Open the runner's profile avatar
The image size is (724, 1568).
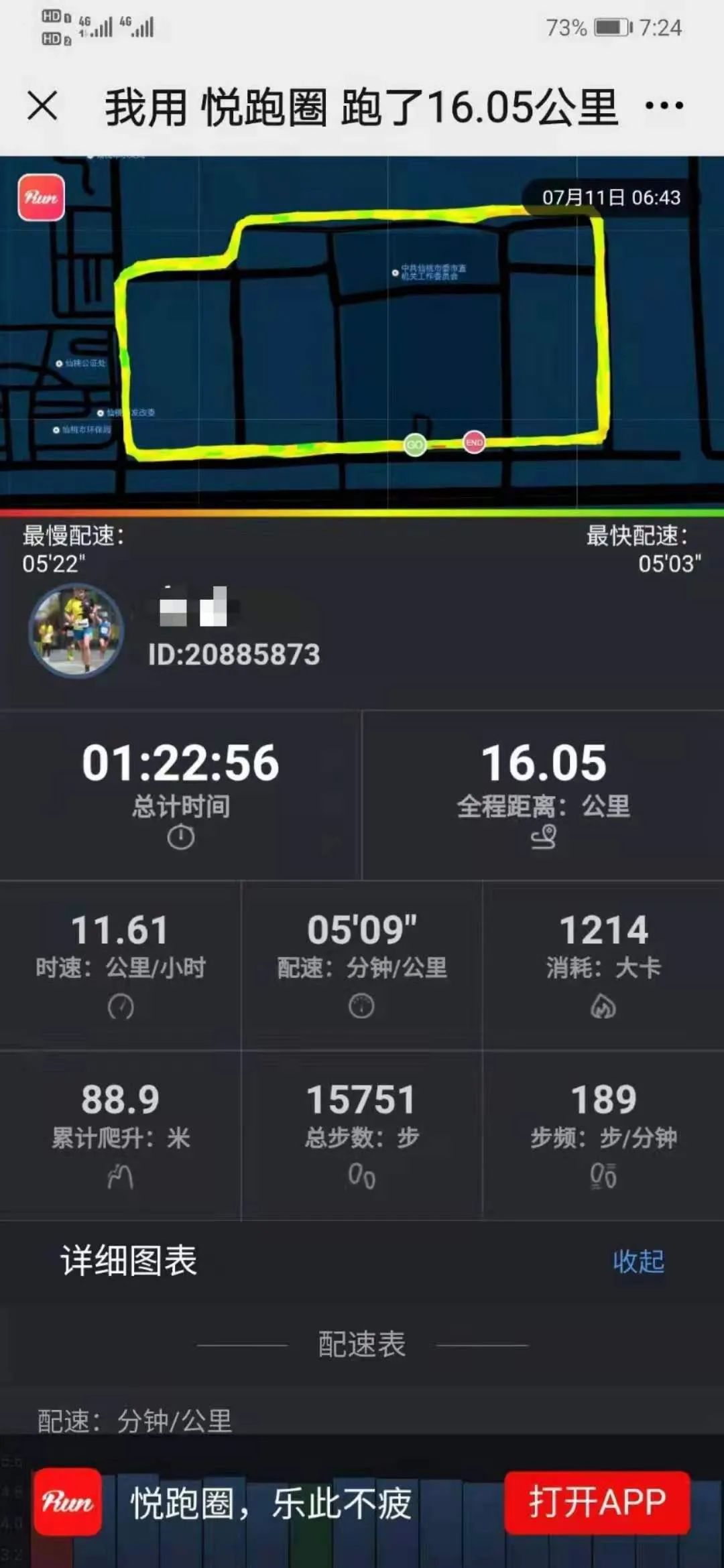point(76,630)
